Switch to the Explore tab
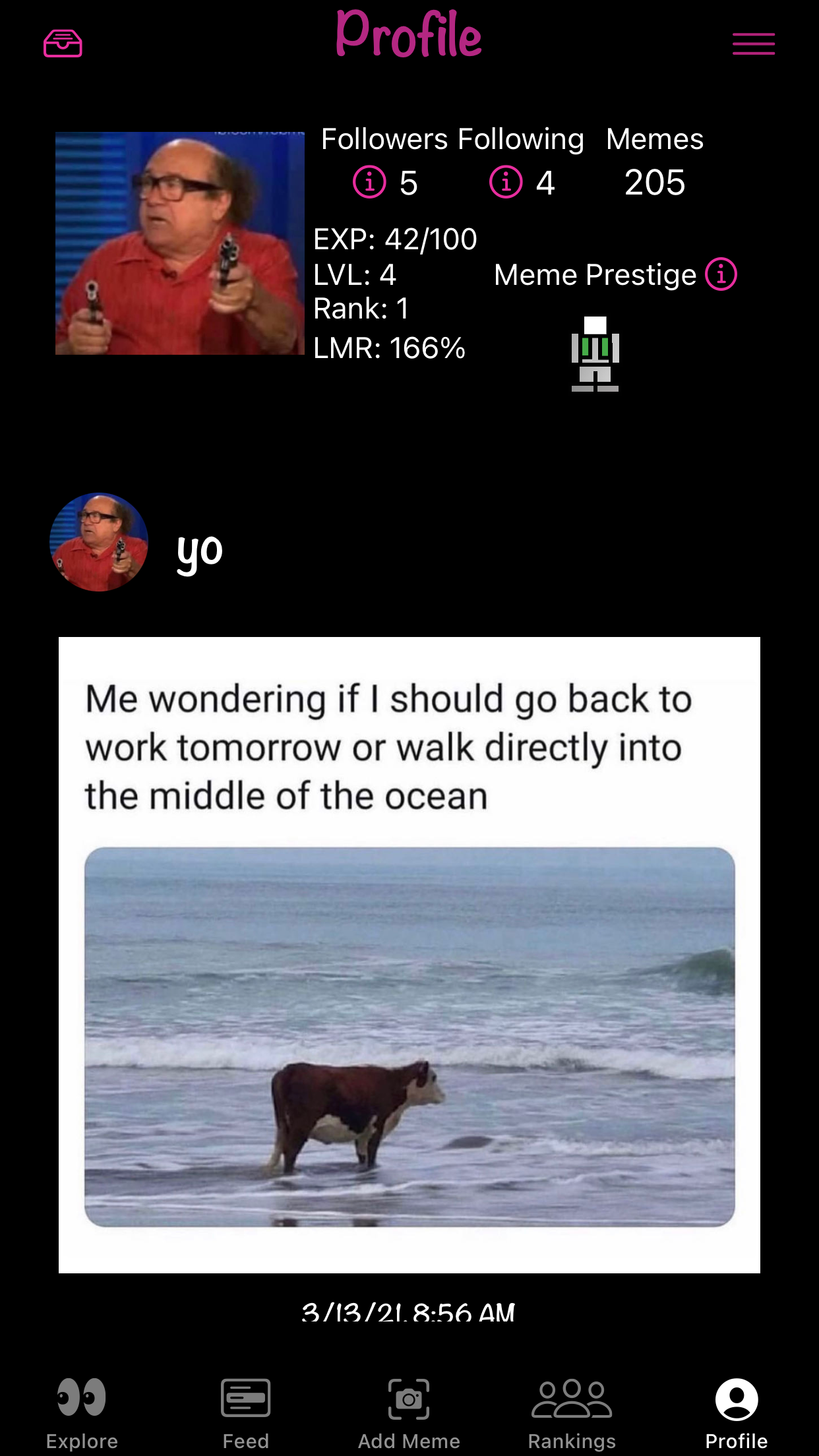Viewport: 819px width, 1456px height. [x=82, y=1411]
